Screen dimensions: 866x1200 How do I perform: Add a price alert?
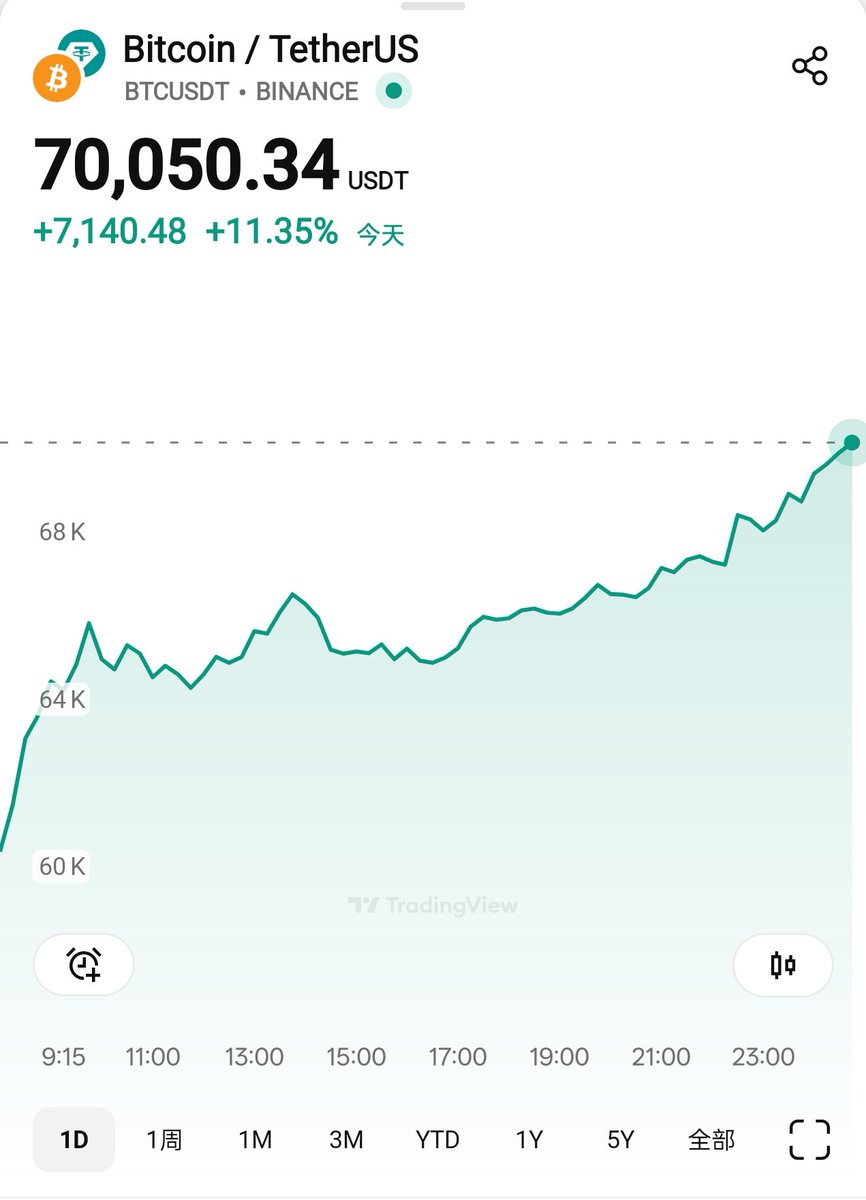[x=84, y=965]
